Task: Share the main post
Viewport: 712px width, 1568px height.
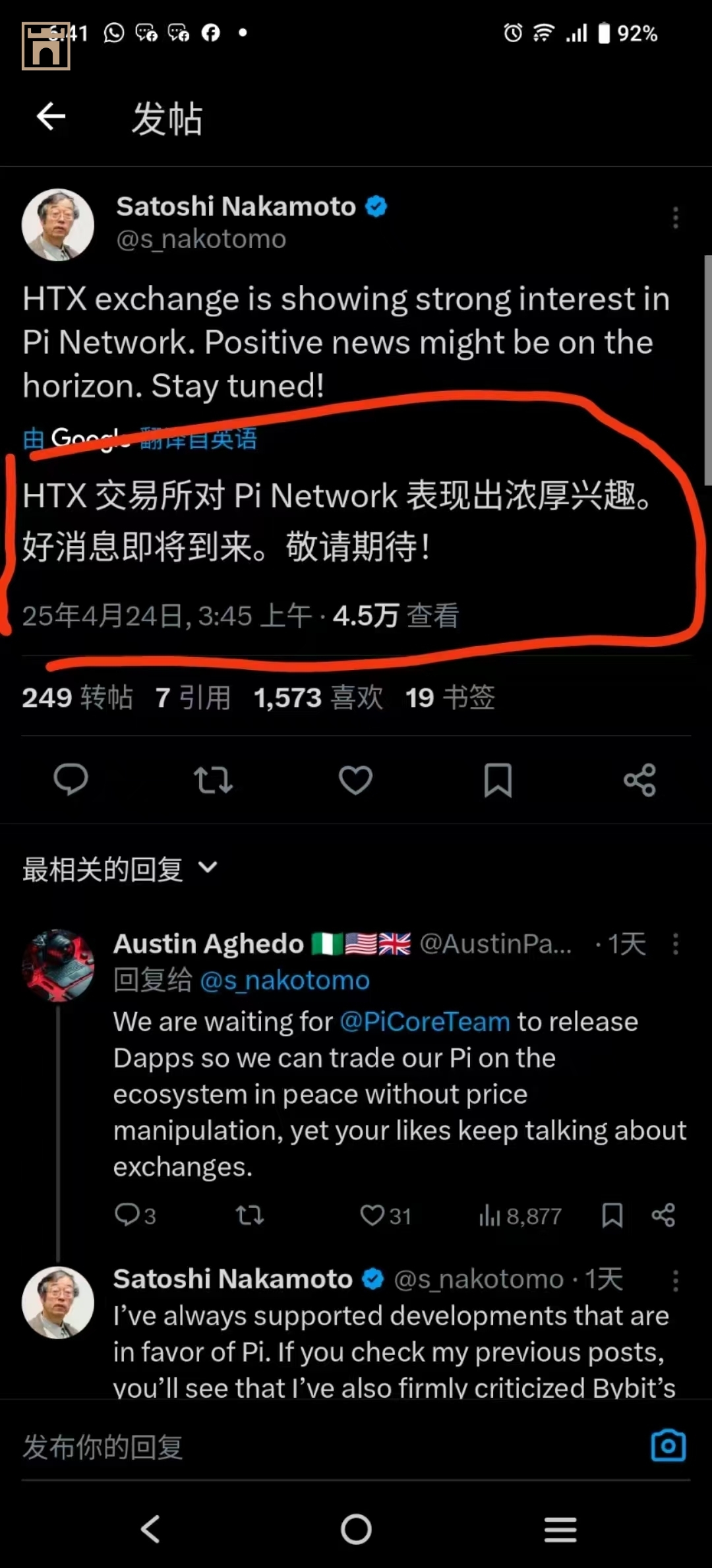Action: tap(639, 780)
